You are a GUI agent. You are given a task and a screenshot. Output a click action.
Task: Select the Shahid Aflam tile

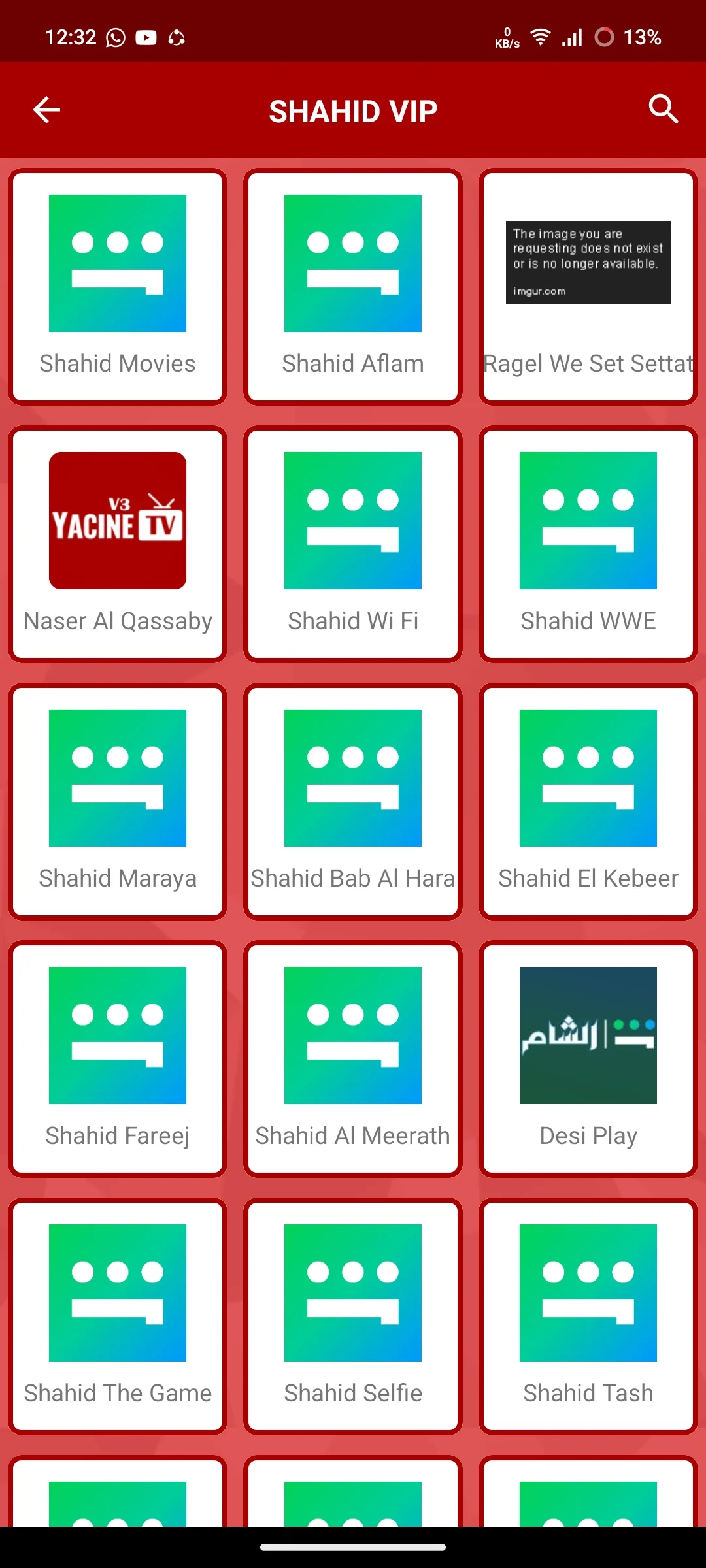pos(353,286)
